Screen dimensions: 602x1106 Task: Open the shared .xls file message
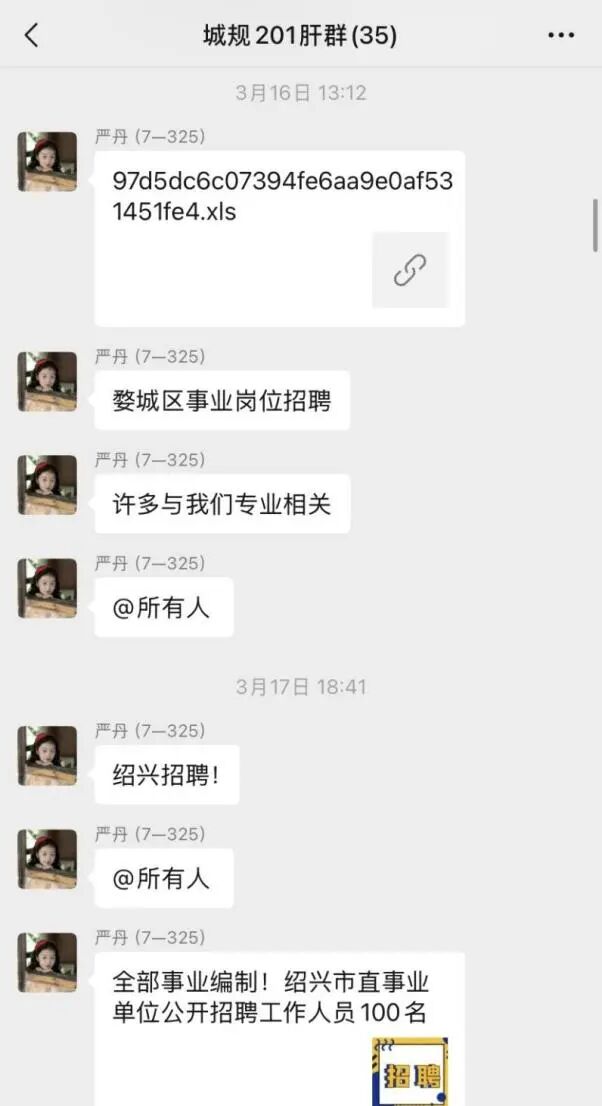279,238
